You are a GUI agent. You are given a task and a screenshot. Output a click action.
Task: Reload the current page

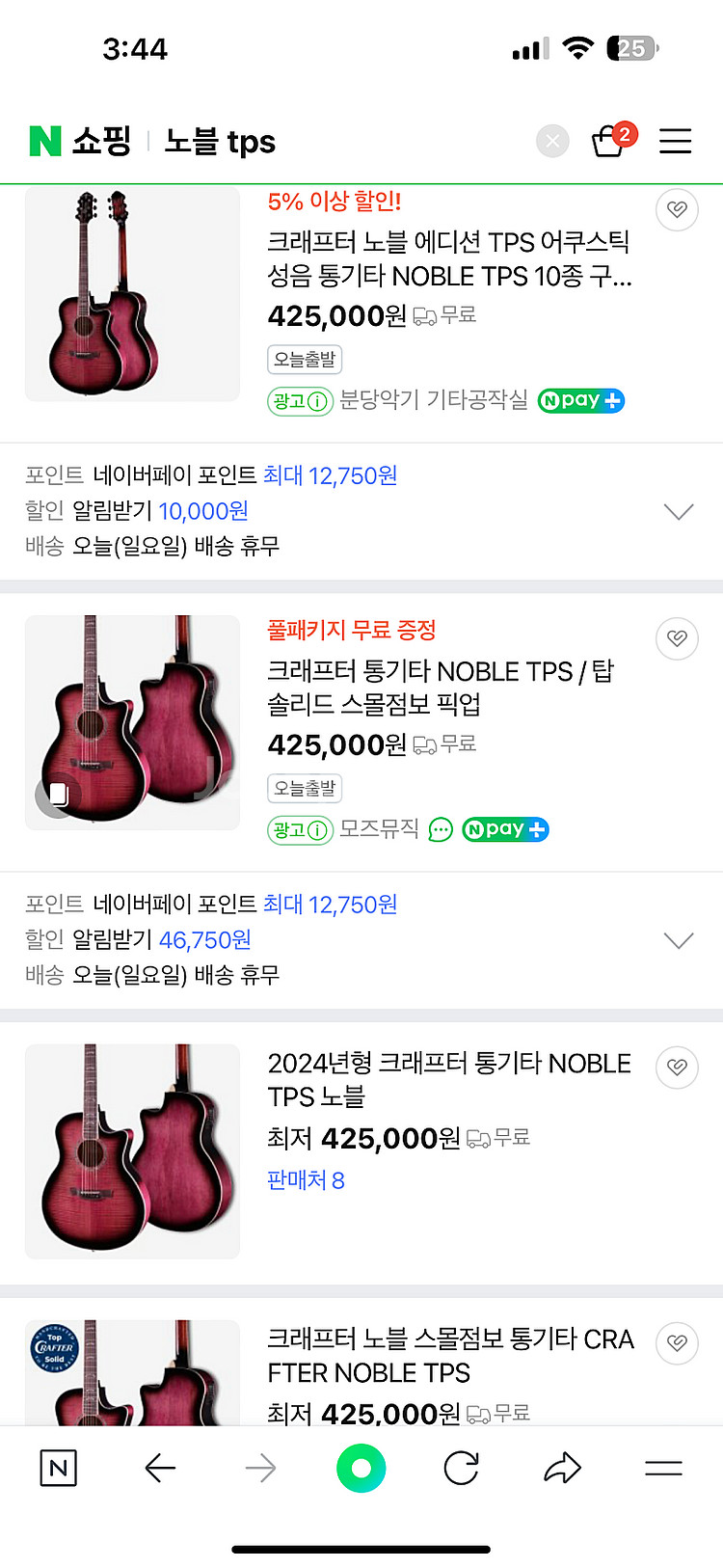tap(461, 1468)
